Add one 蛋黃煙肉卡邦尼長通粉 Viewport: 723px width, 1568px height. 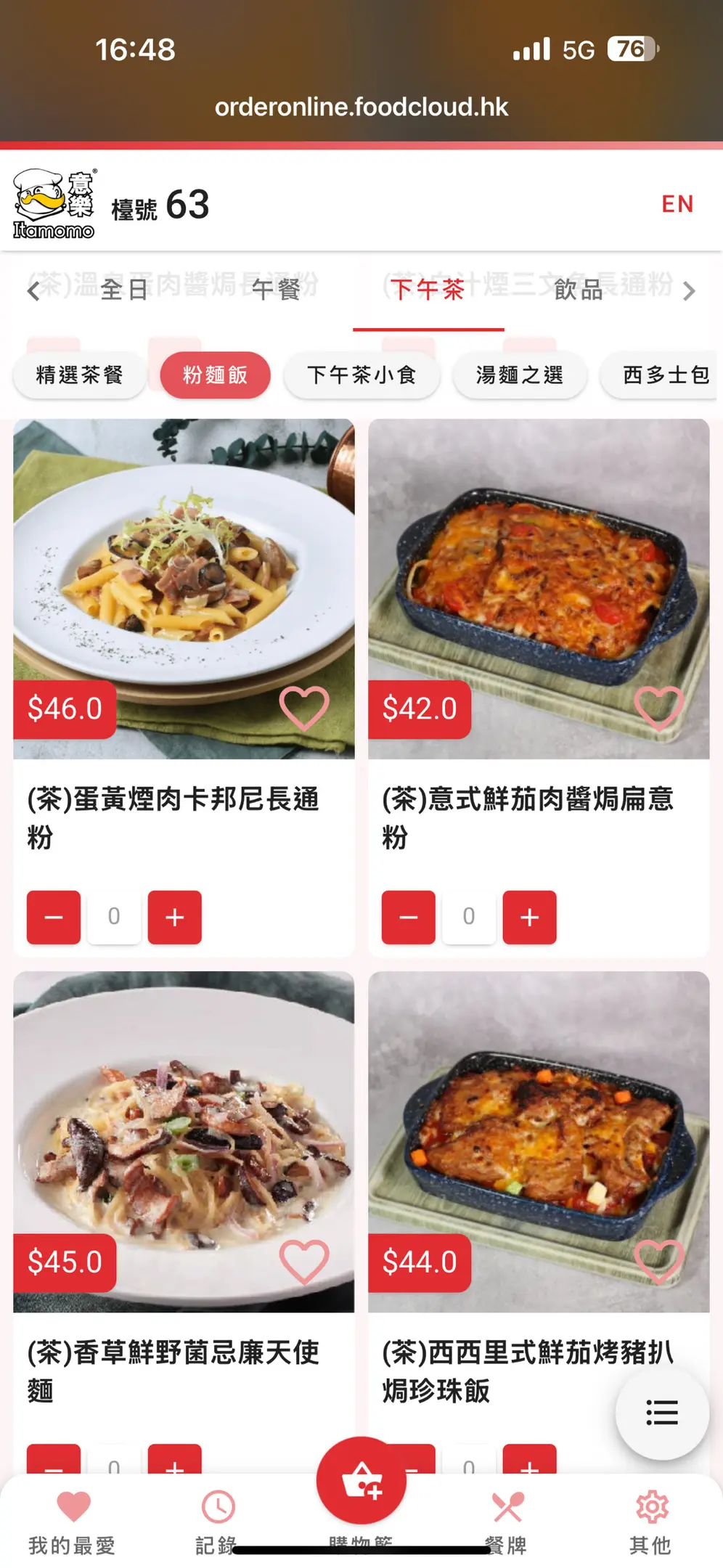click(174, 917)
